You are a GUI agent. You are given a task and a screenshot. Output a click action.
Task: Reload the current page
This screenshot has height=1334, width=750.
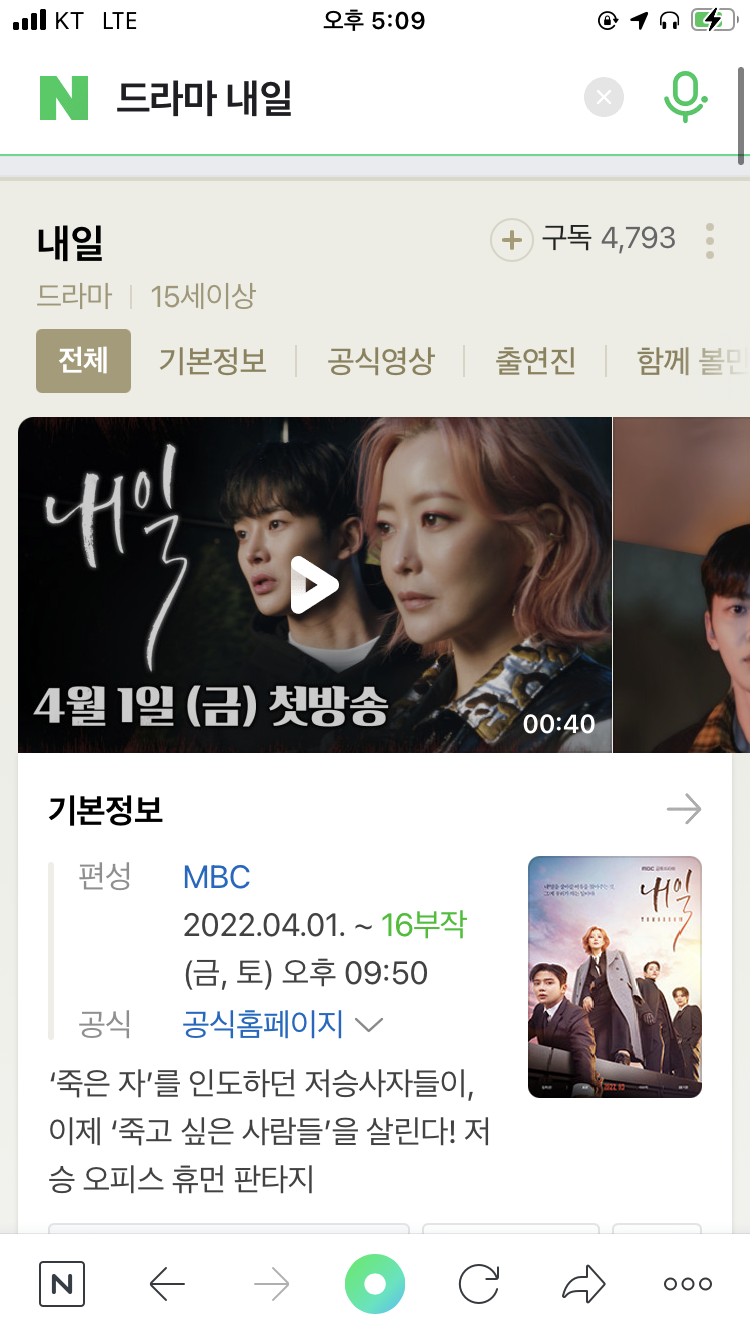click(x=479, y=1284)
